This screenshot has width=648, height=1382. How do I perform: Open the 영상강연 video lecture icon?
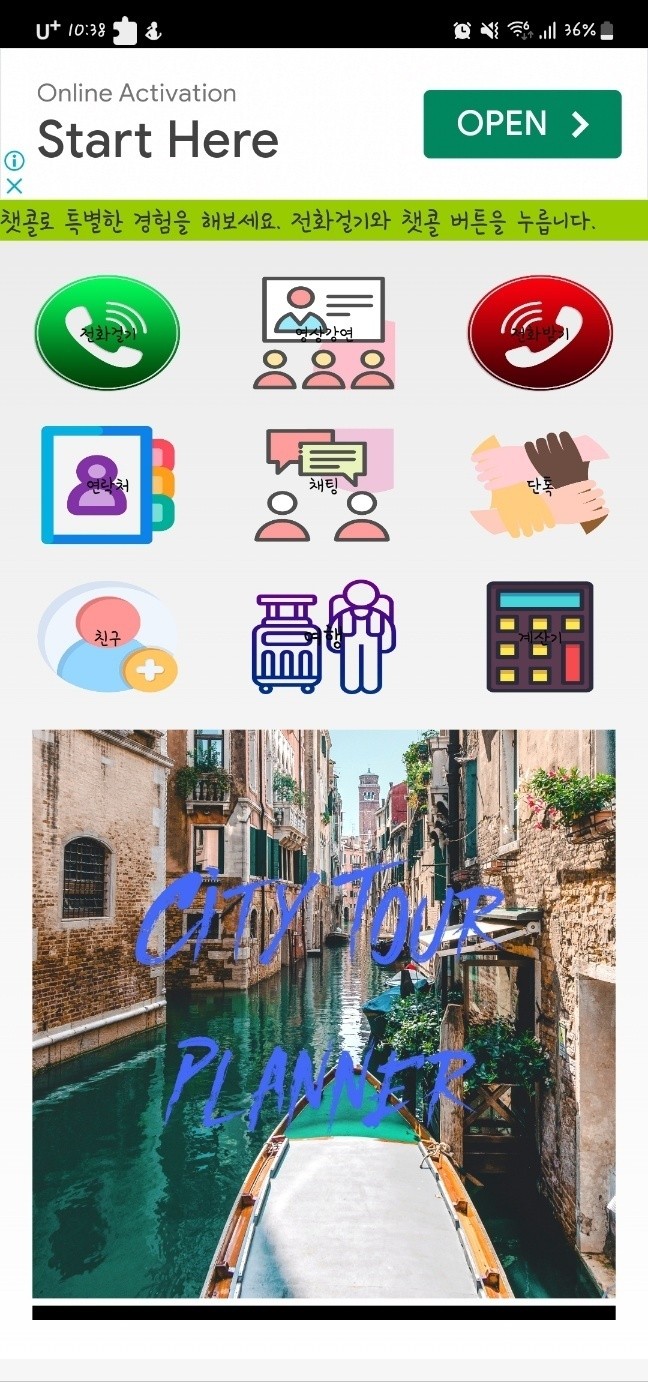[324, 333]
